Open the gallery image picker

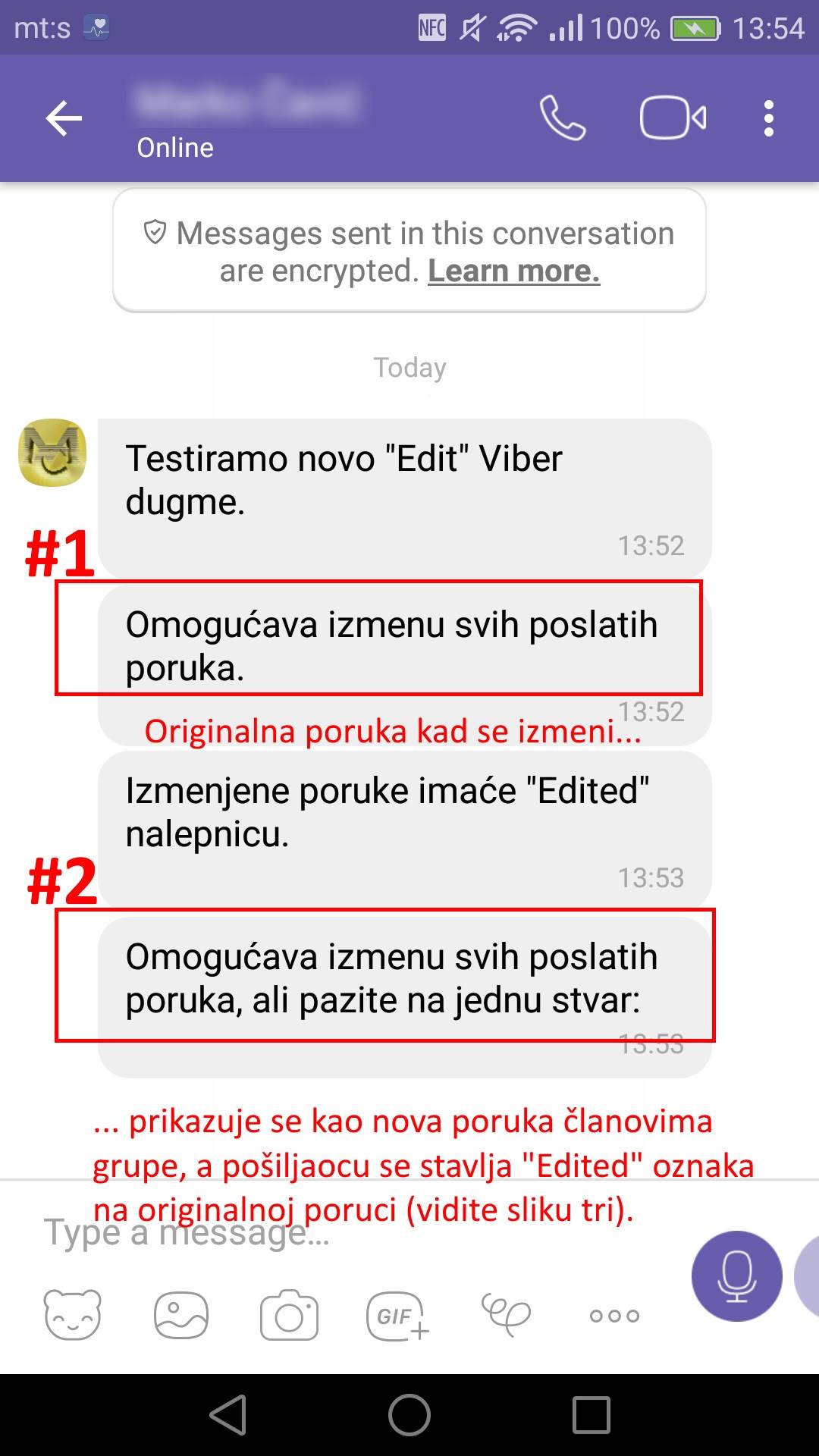pos(180,1315)
